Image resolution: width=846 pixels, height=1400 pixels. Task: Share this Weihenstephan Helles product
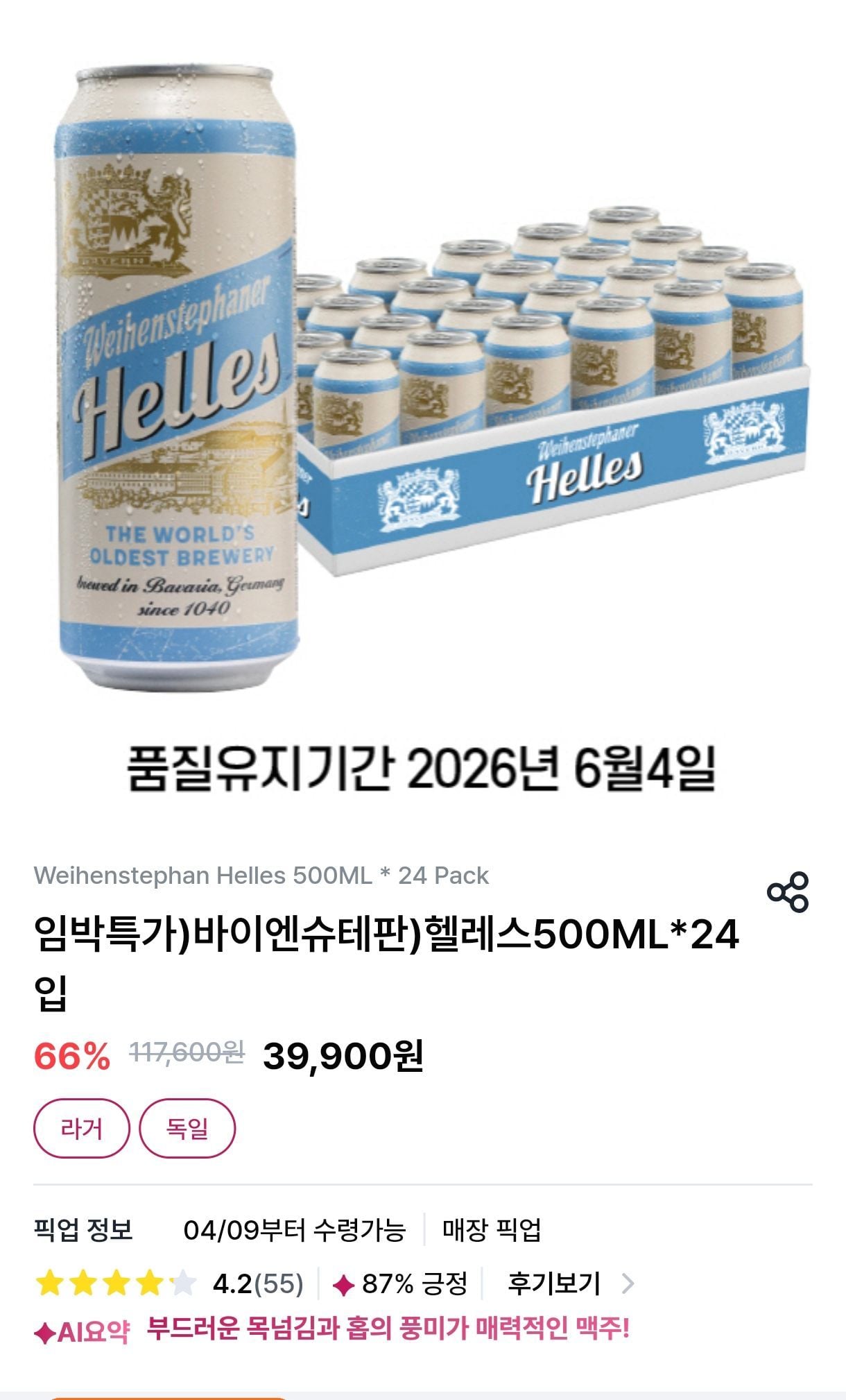(x=788, y=892)
